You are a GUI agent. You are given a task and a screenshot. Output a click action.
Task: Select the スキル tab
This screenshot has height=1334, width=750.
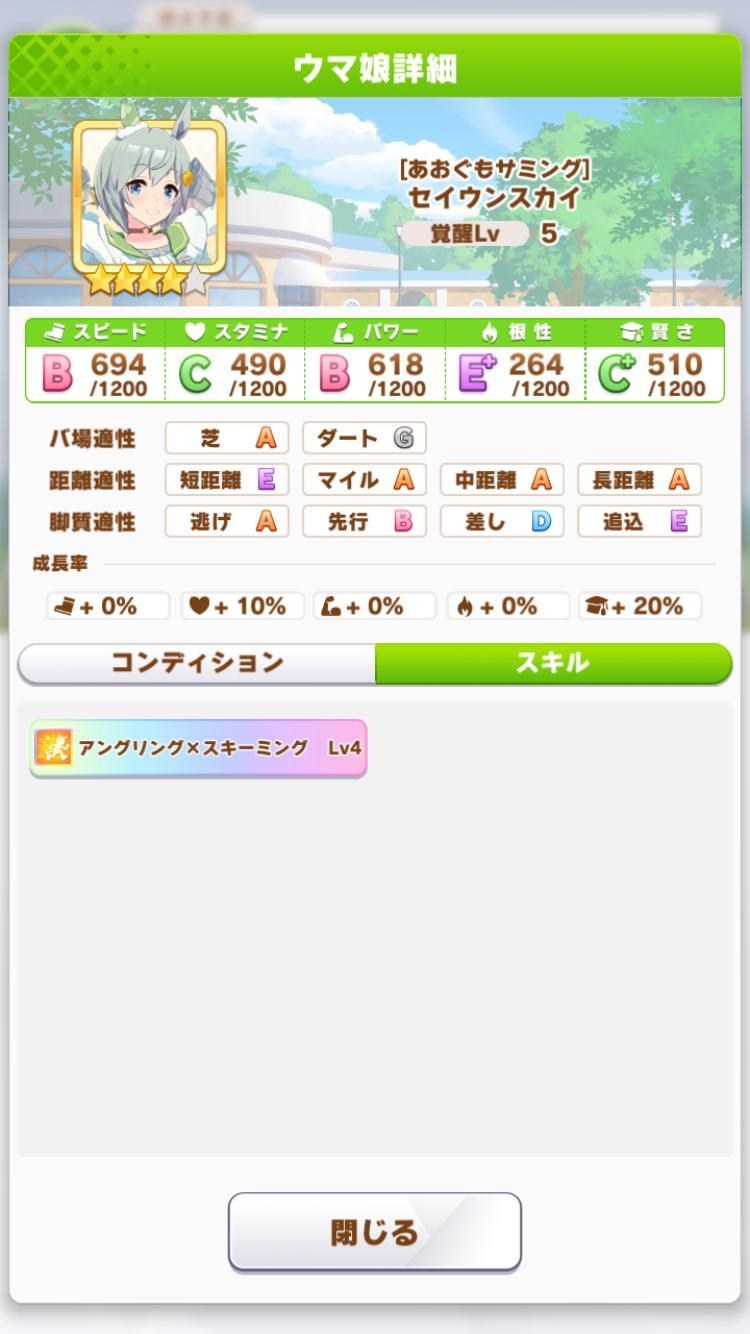(x=553, y=663)
